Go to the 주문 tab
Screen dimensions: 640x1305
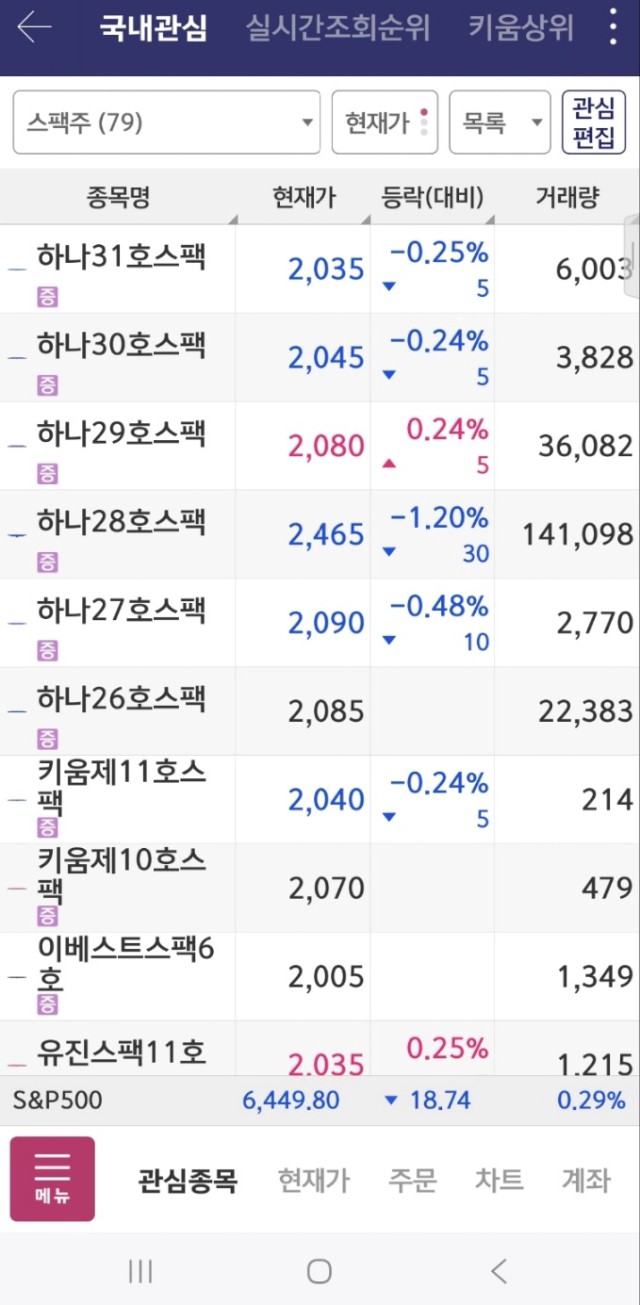413,1180
